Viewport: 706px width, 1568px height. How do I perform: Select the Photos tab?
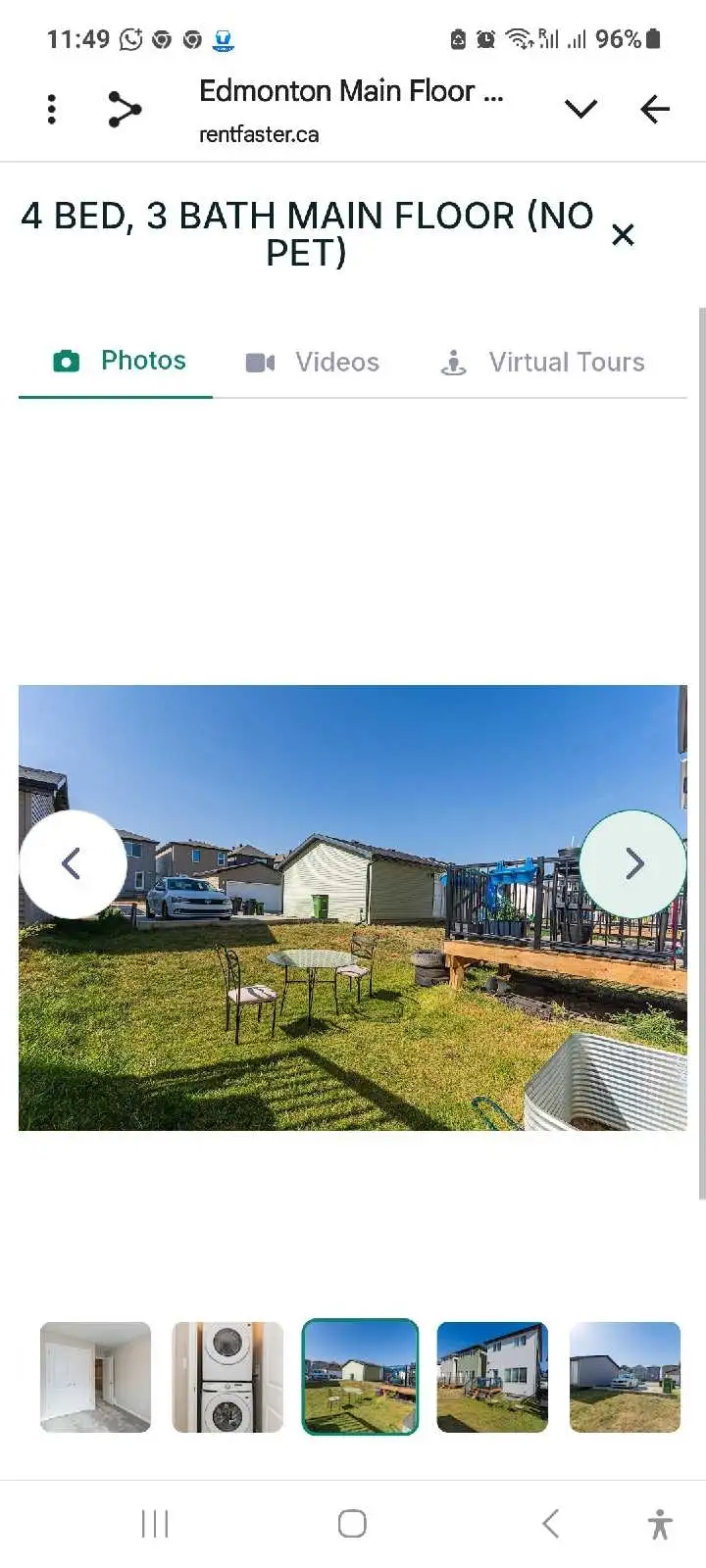[x=120, y=361]
